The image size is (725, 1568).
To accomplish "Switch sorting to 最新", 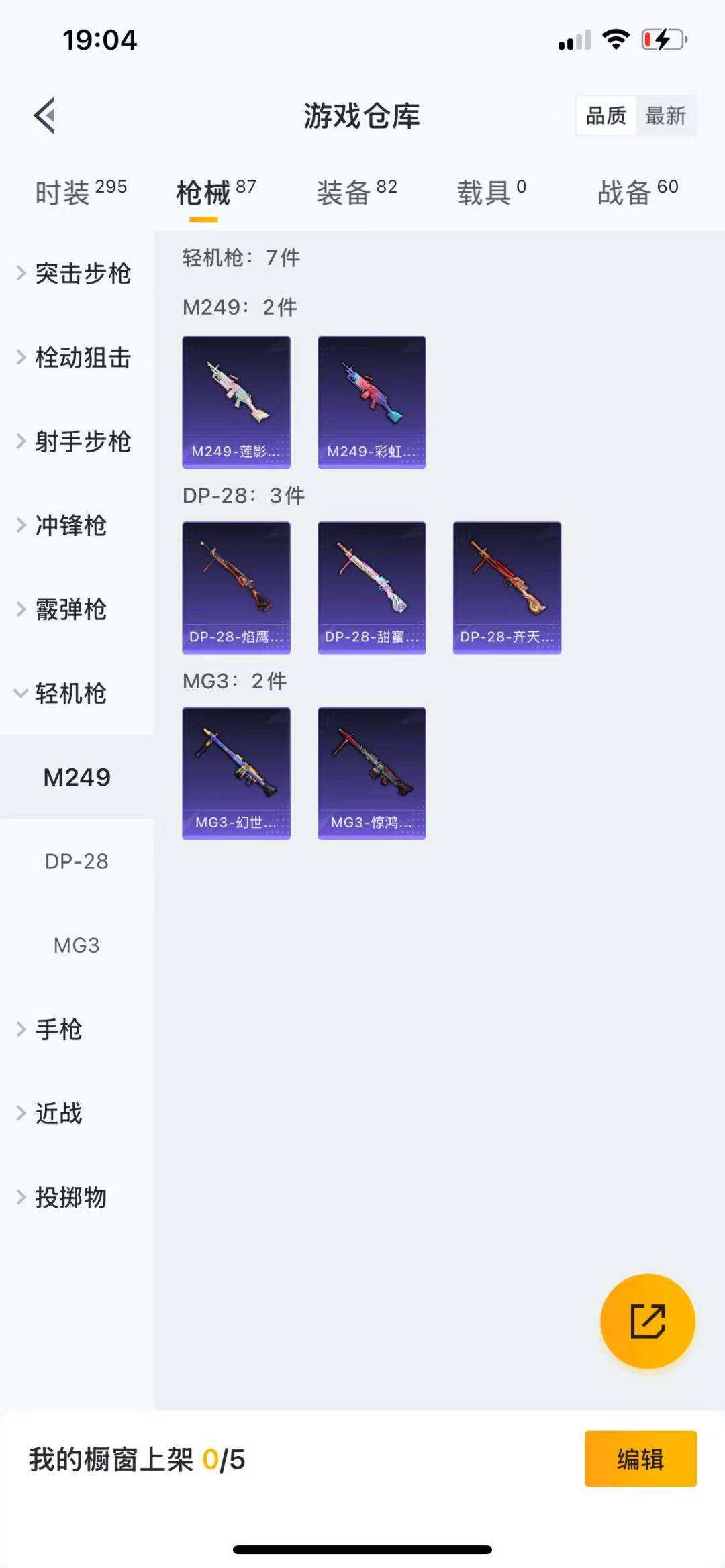I will click(665, 115).
